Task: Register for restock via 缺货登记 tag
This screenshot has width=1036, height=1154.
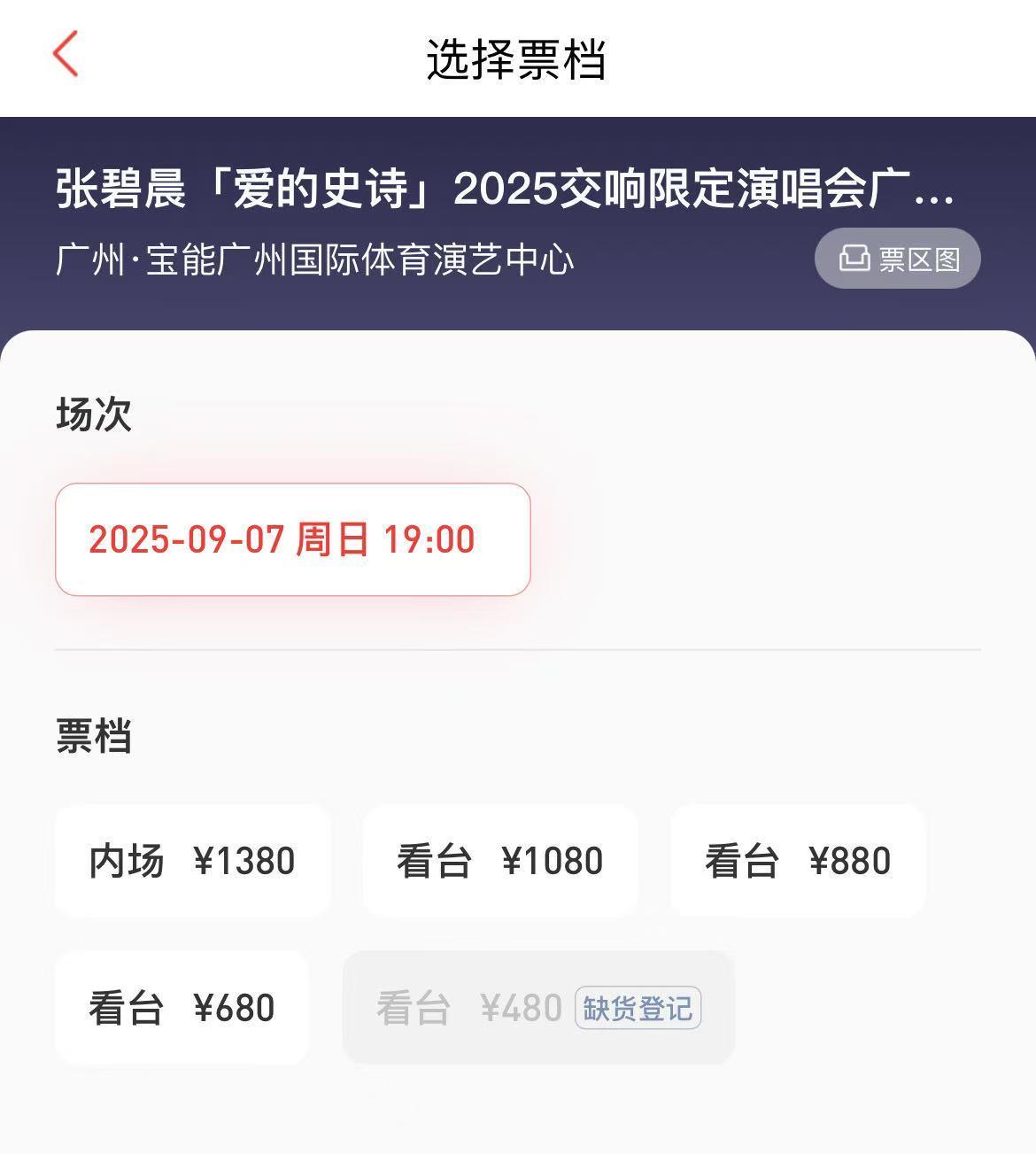Action: click(637, 1007)
